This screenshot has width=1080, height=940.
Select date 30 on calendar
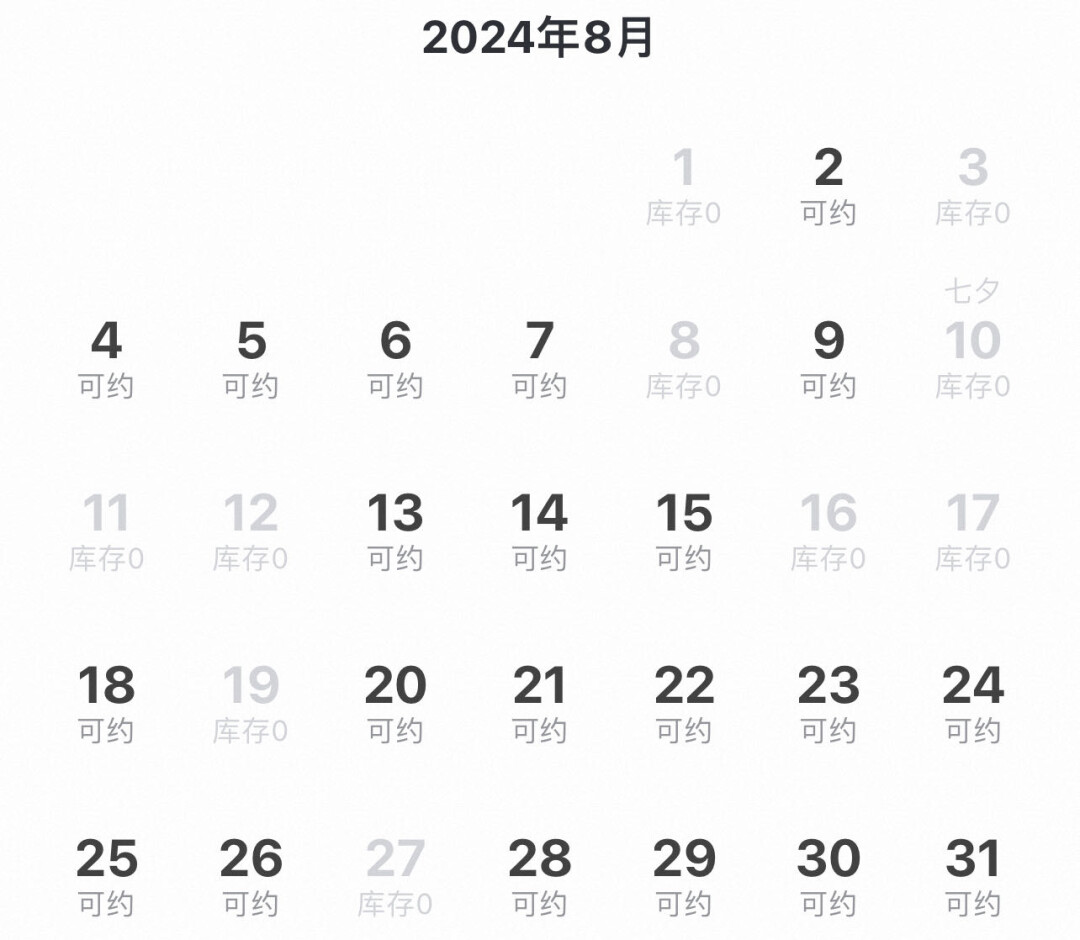[828, 877]
